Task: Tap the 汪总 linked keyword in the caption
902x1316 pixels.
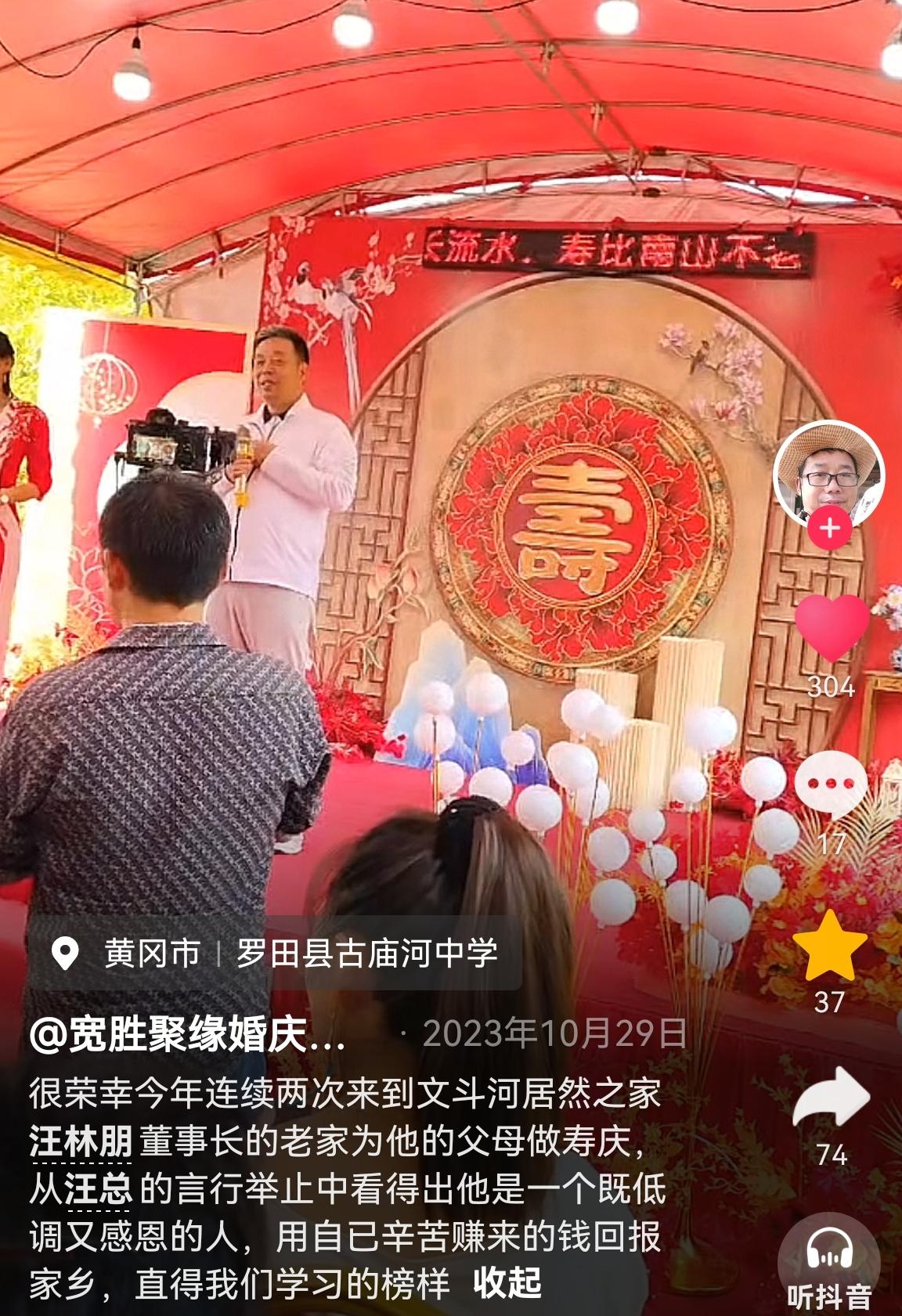Action: 98,1189
